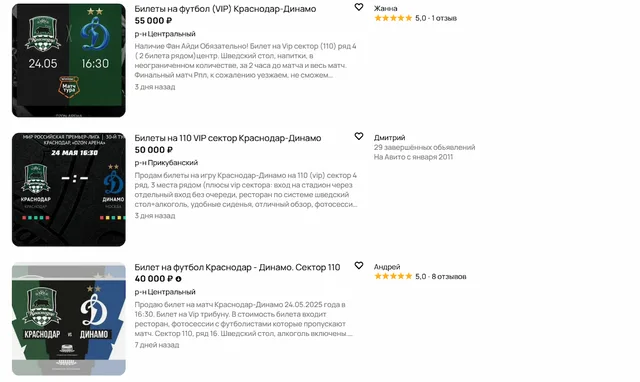Open listing 'Билеты на 110 VIP сектор Краснодар-Динамо'
Image resolution: width=640 pixels, height=382 pixels.
(x=228, y=138)
